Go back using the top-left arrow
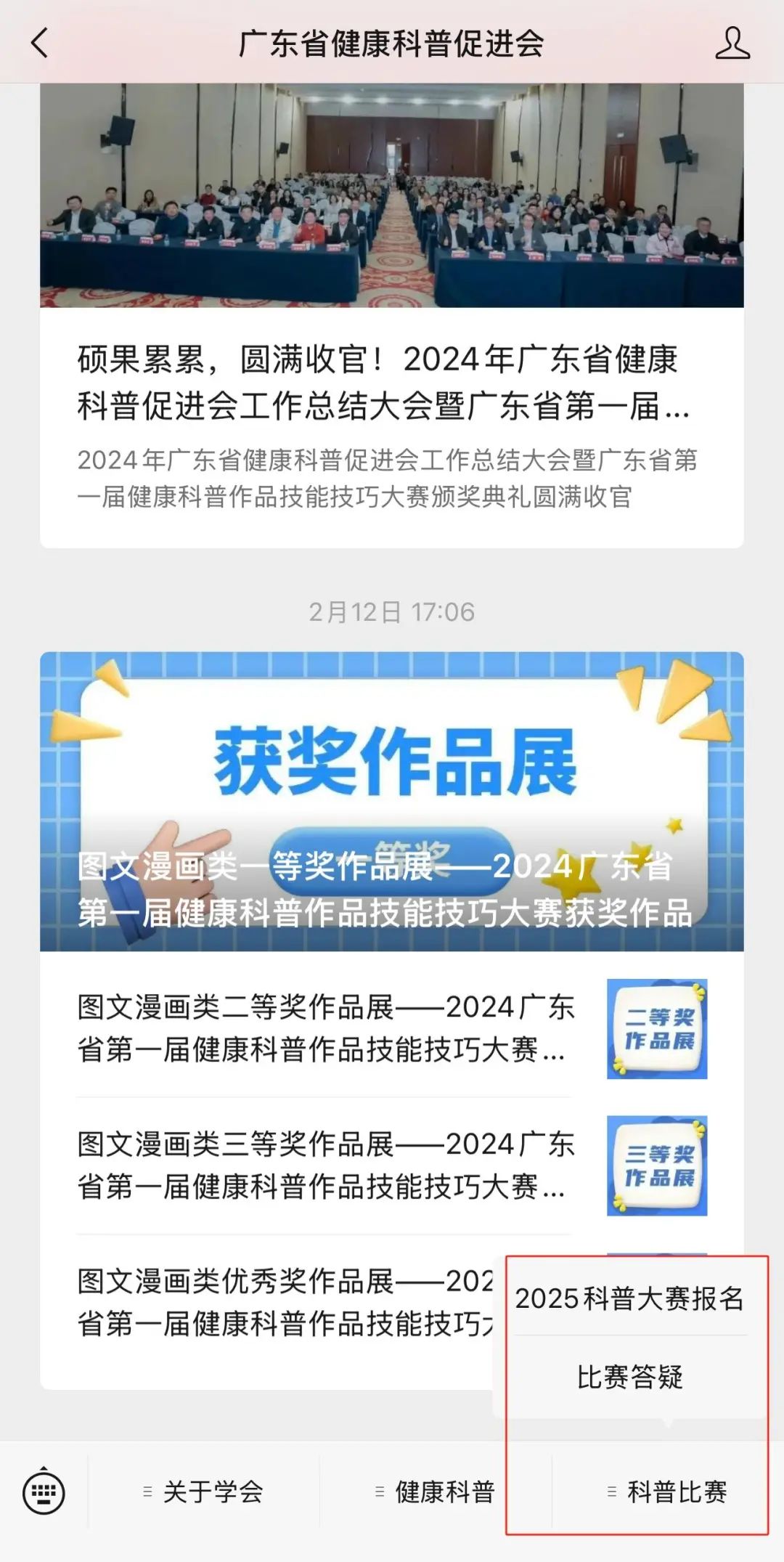 (40, 43)
